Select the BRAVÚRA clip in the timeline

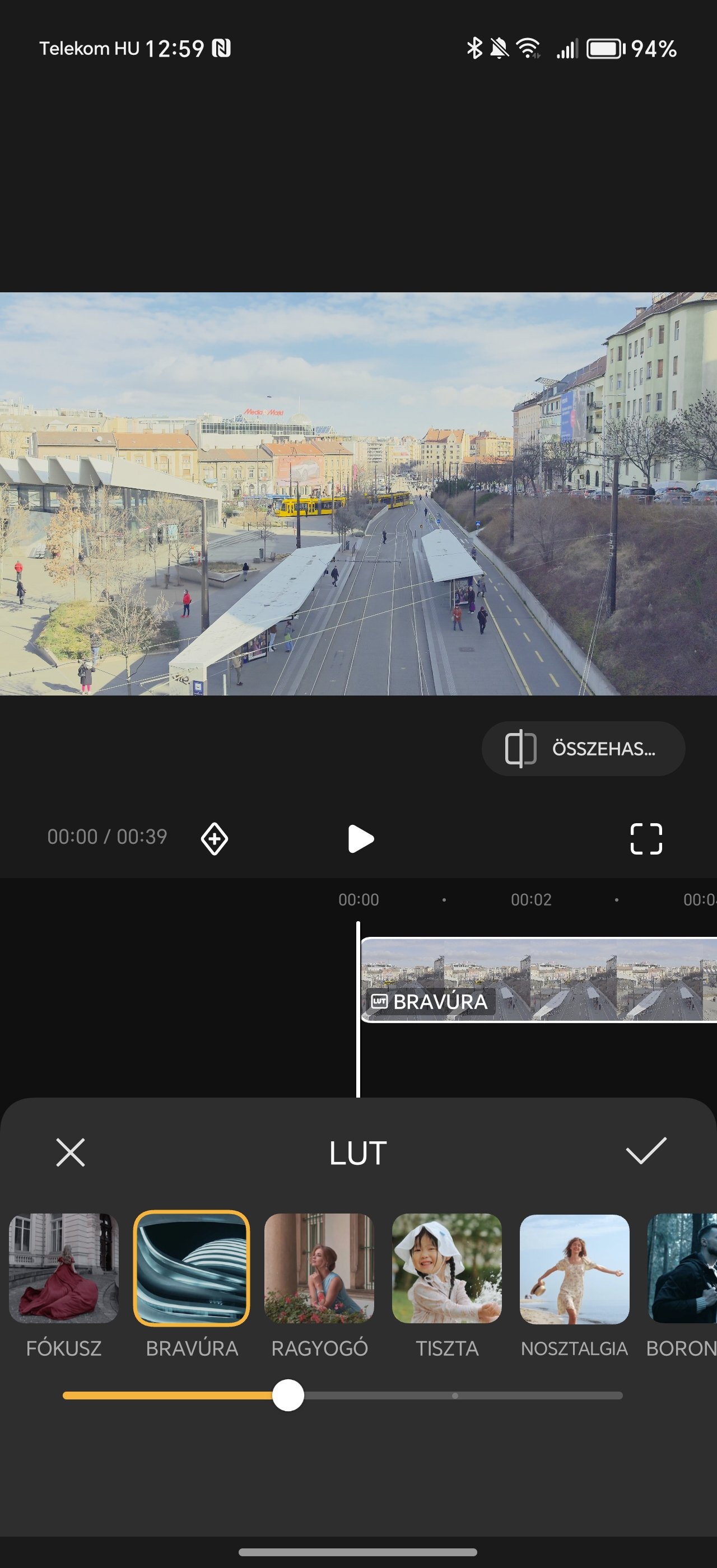click(x=539, y=980)
